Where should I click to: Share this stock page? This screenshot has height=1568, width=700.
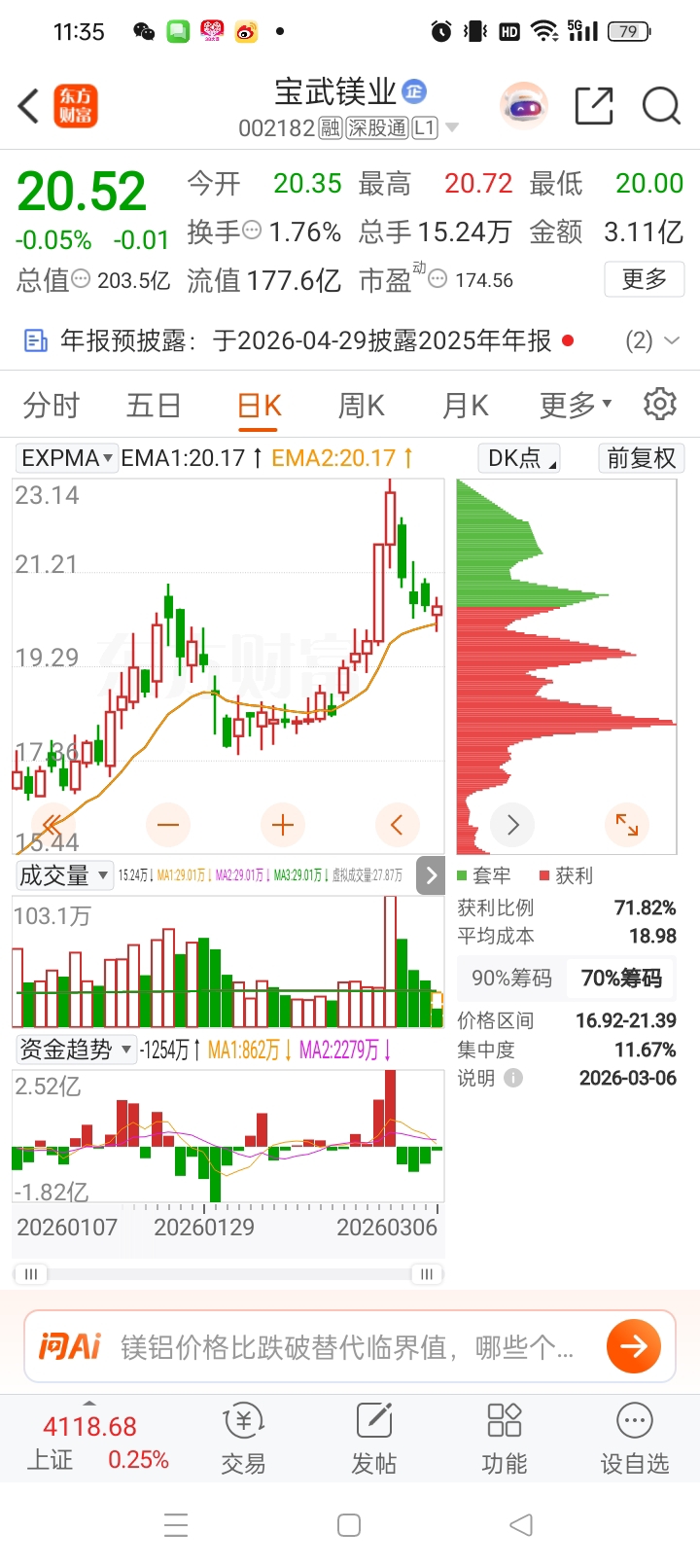(x=594, y=106)
